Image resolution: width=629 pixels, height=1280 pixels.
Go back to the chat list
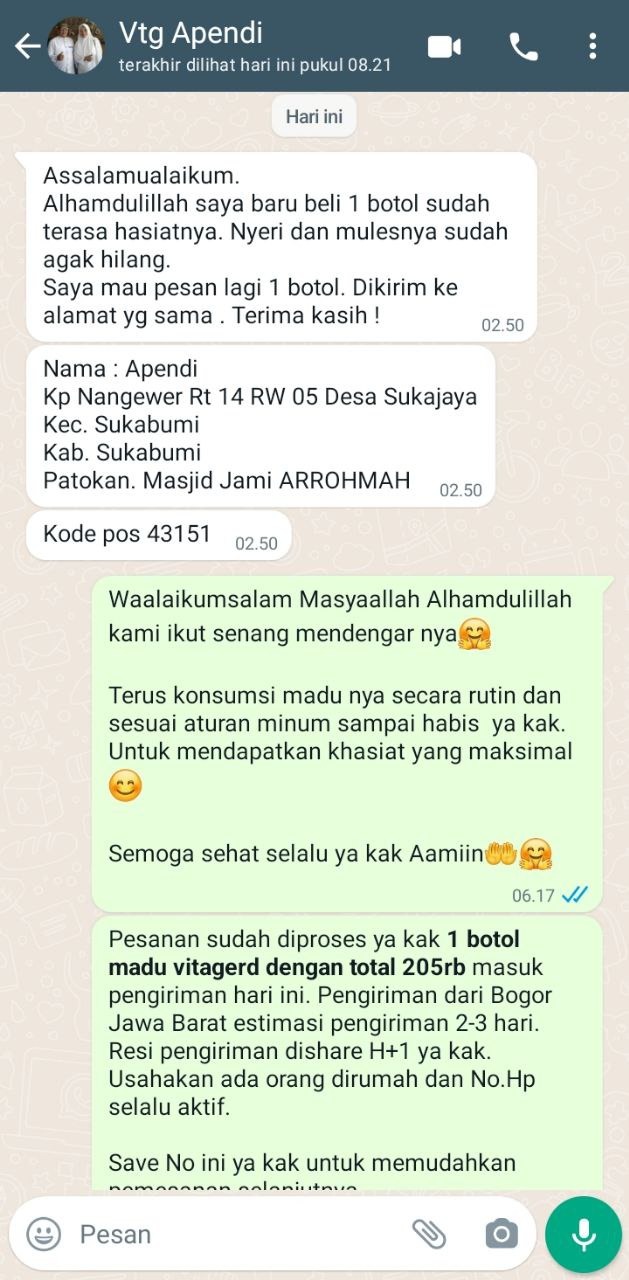pos(26,46)
